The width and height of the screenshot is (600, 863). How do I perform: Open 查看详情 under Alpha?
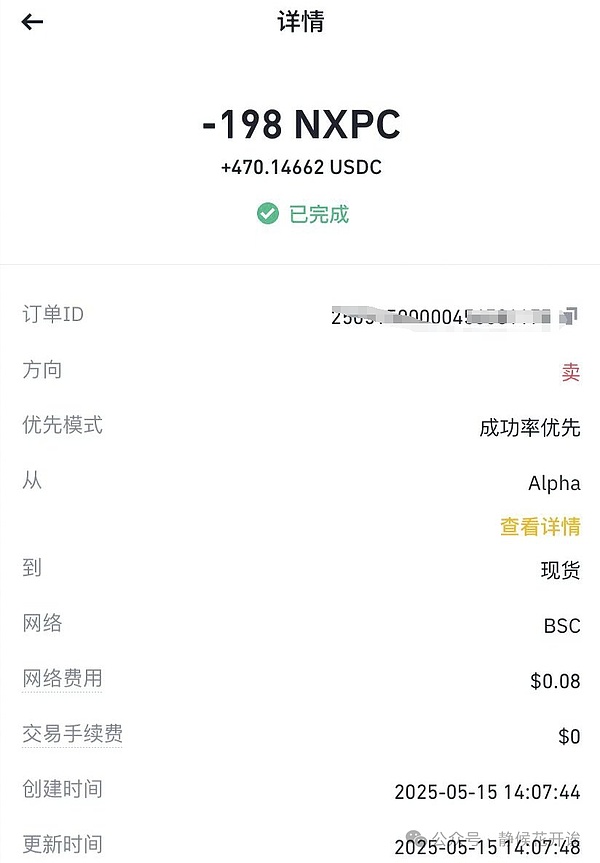[x=540, y=527]
